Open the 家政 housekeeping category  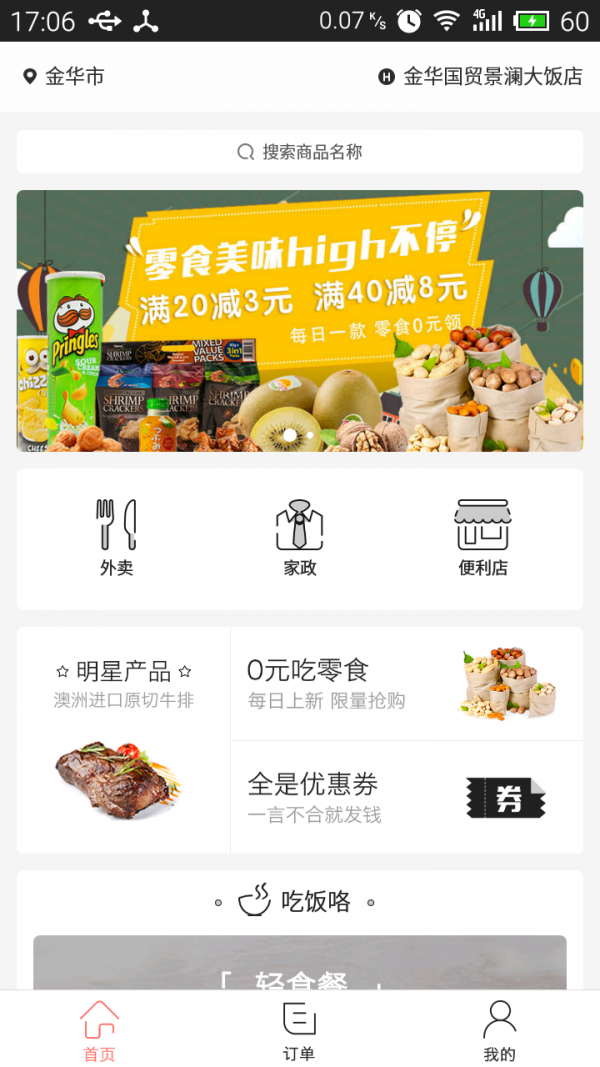click(300, 538)
